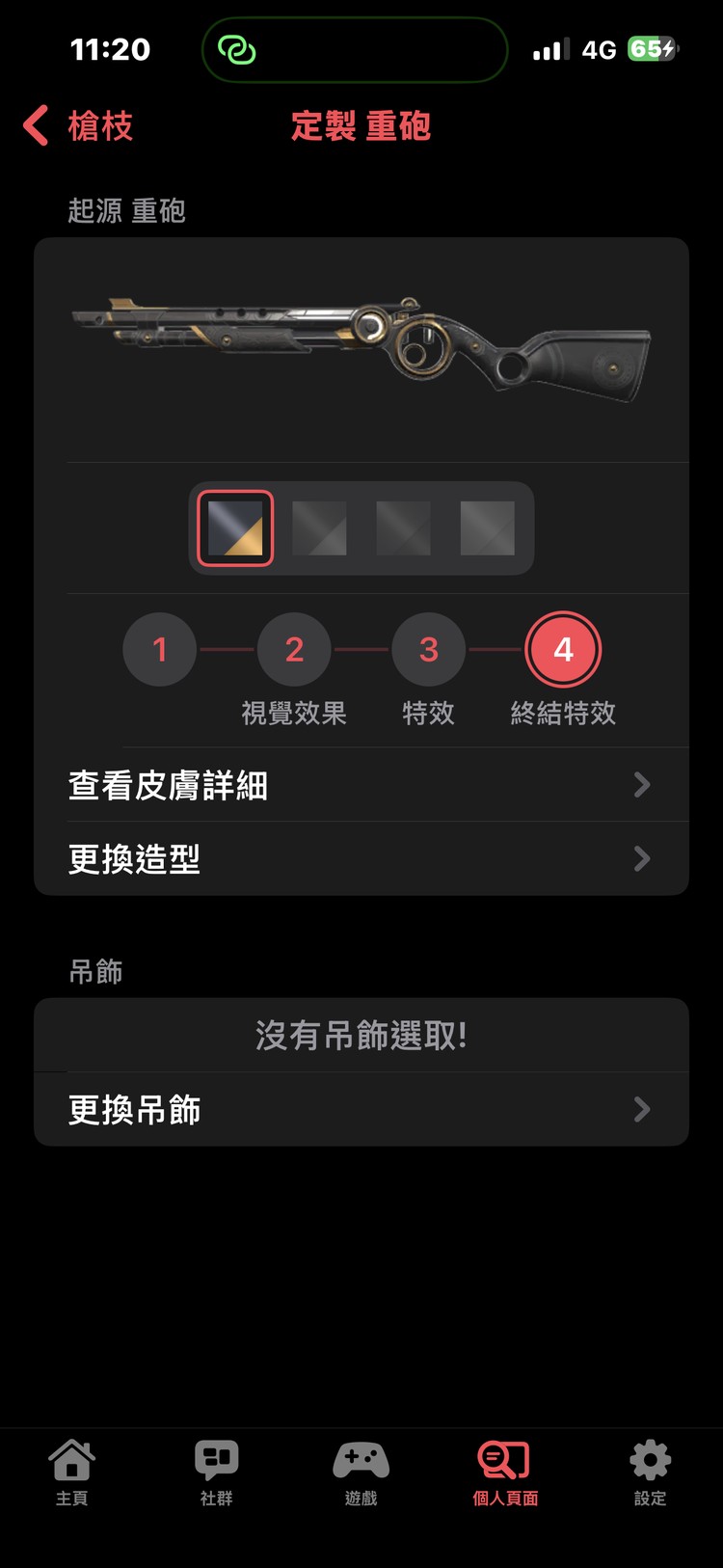Expand 查看皮膚詳細 details row

pyautogui.click(x=361, y=785)
